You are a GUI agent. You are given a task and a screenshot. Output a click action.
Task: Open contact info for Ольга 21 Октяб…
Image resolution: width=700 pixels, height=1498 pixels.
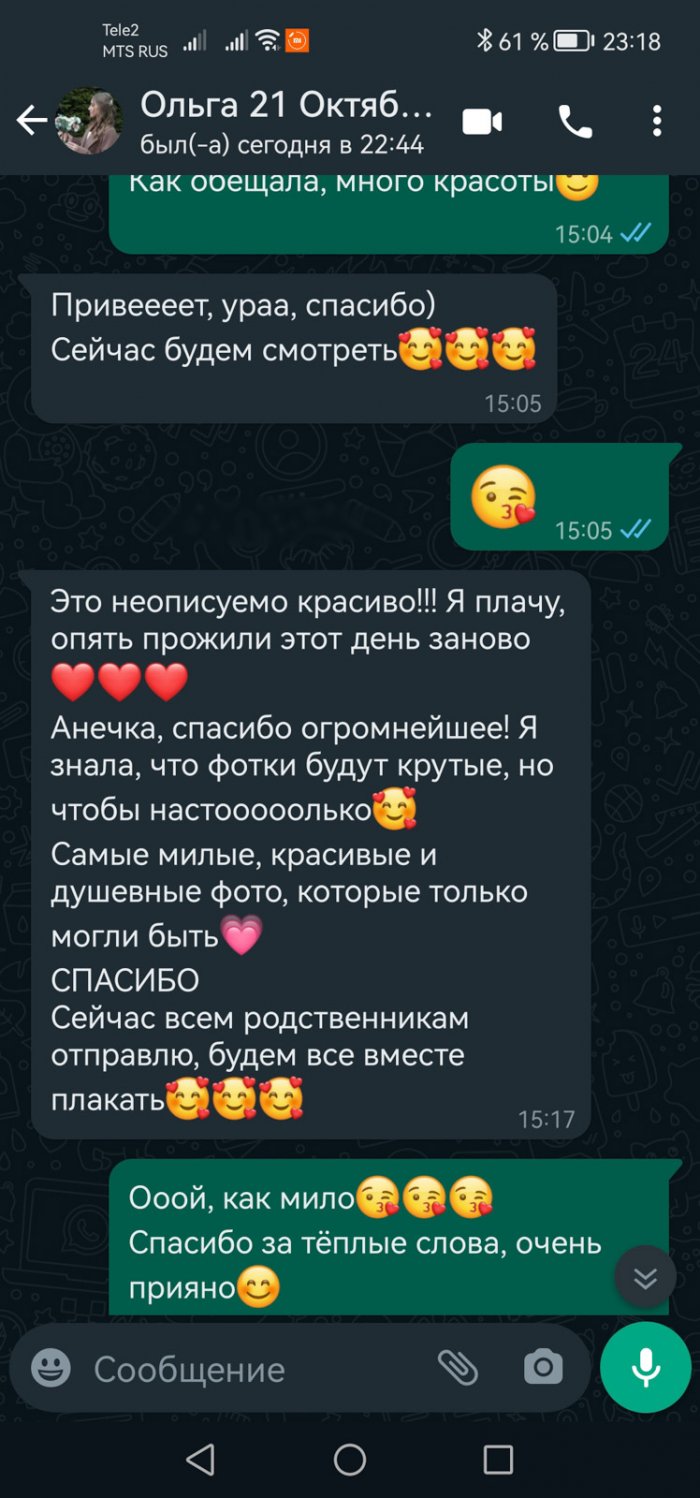(x=286, y=121)
